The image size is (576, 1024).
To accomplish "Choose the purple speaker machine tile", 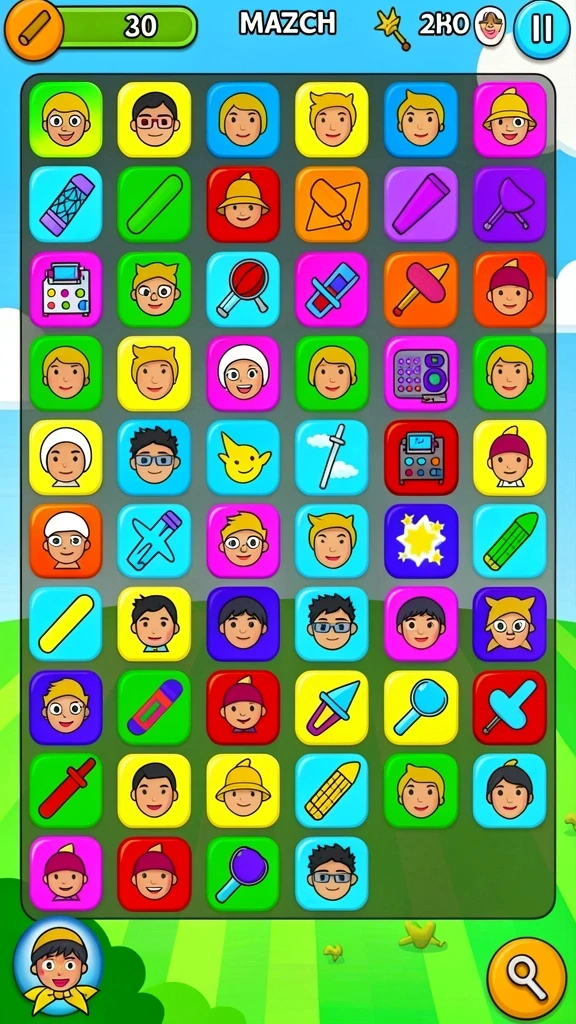I will pyautogui.click(x=421, y=374).
